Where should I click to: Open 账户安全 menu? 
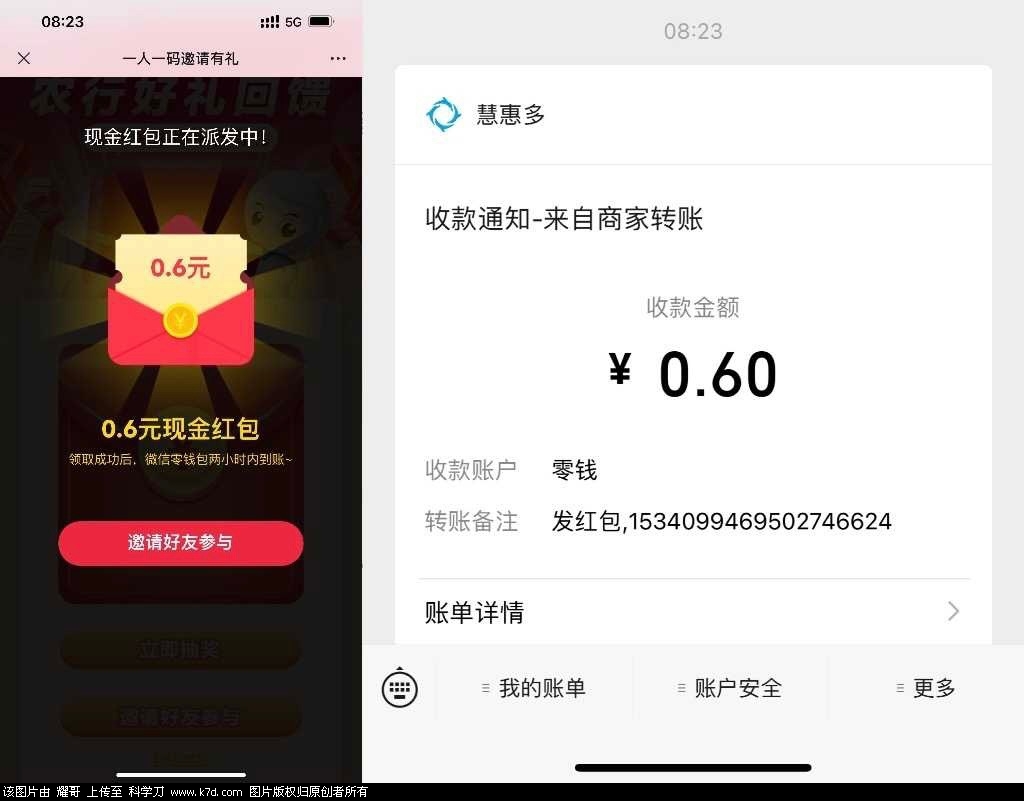tap(730, 688)
